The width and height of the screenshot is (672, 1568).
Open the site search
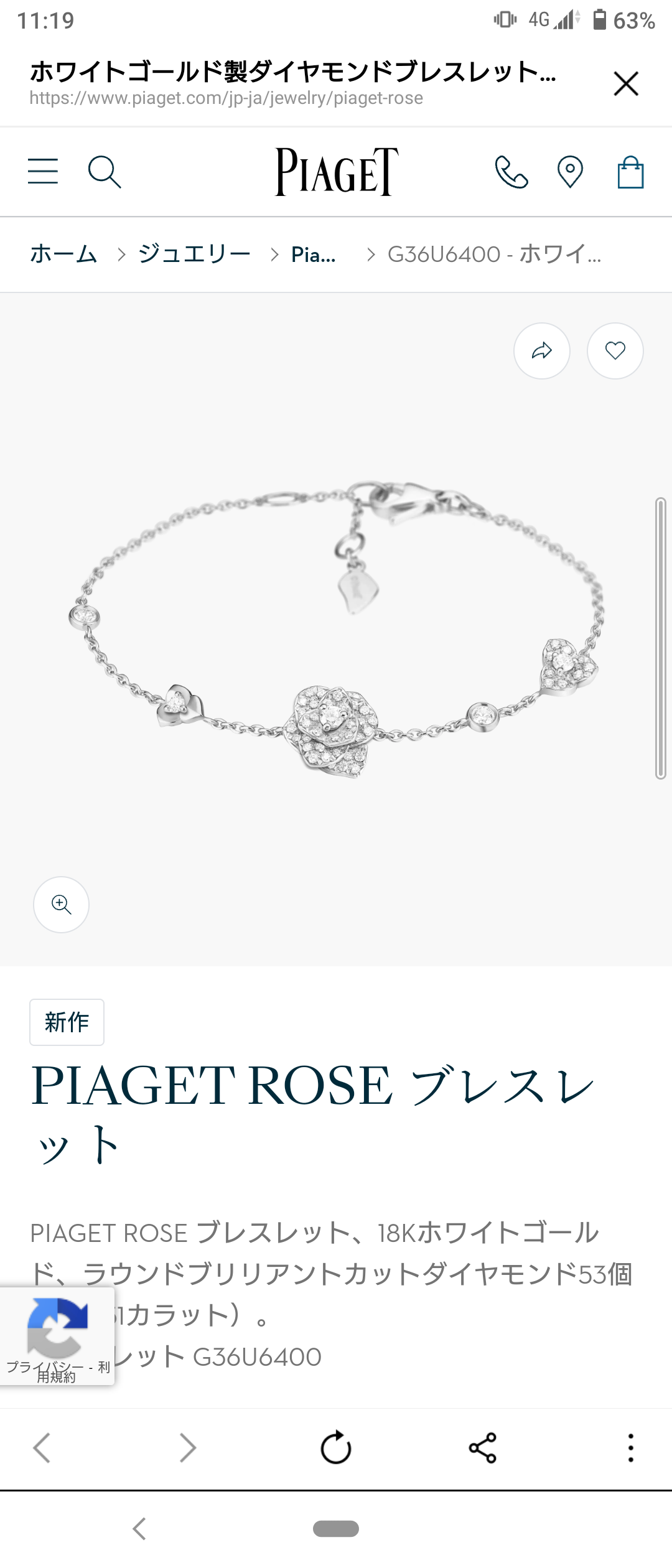point(104,172)
